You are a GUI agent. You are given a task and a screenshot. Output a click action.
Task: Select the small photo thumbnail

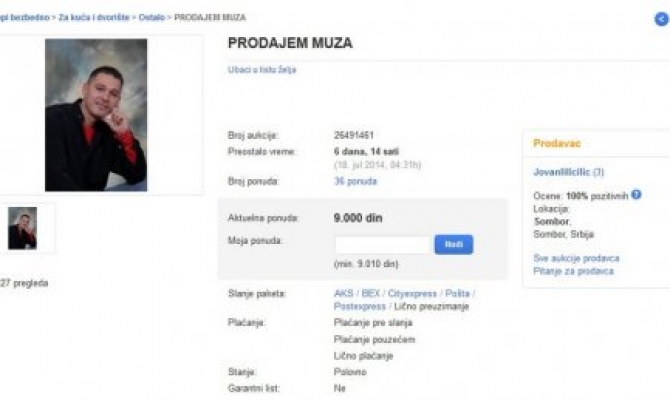tap(22, 228)
